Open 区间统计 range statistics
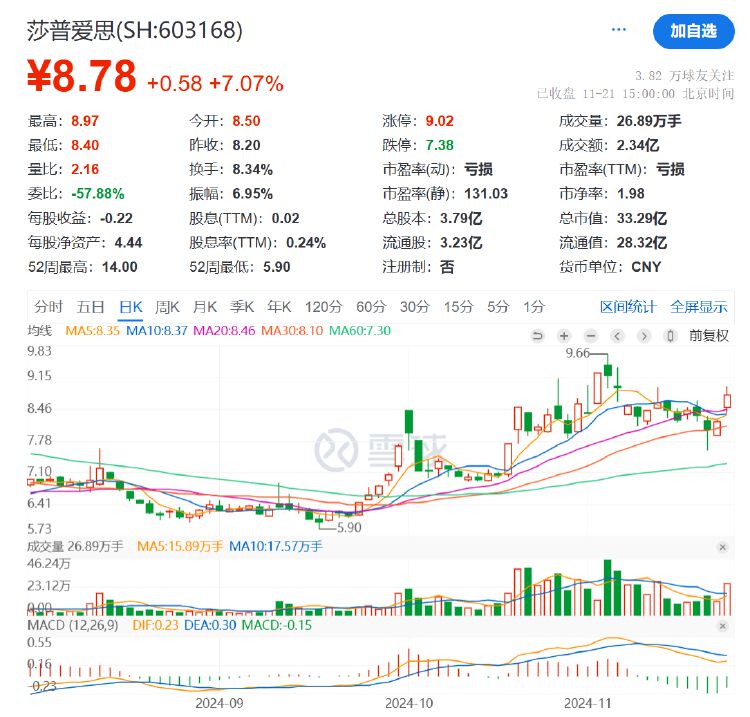The height and width of the screenshot is (717, 750). [628, 307]
